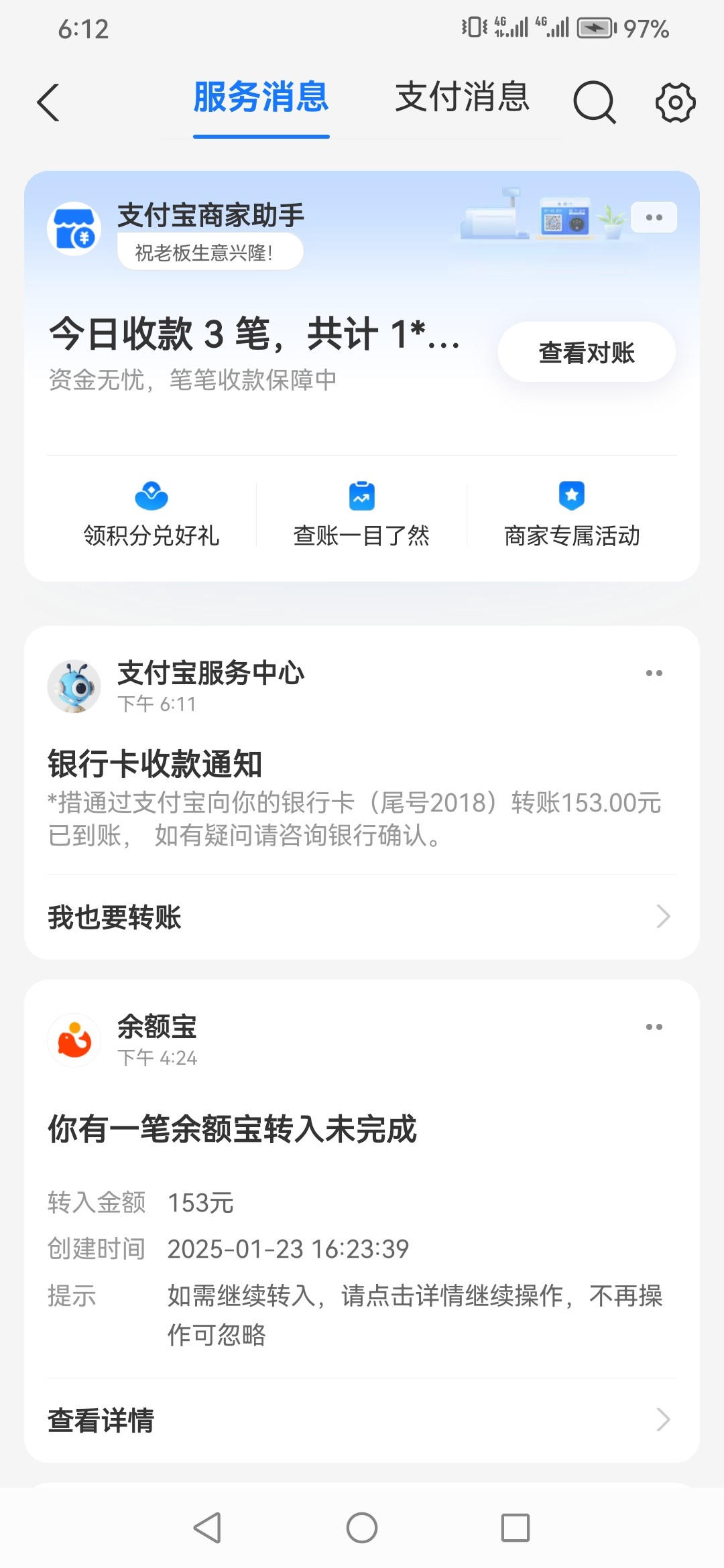
Task: Select the 服务消息 tab
Action: (x=261, y=98)
